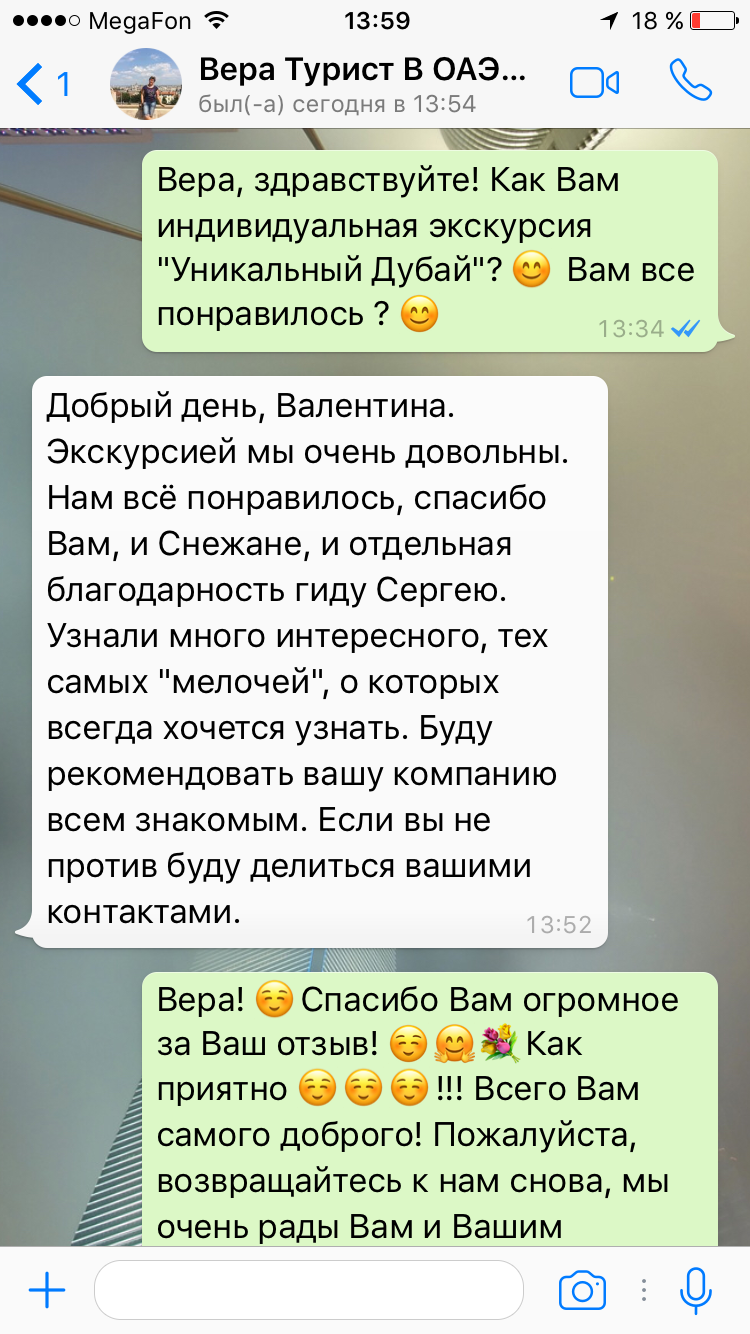Go back to the chats list

[44, 84]
